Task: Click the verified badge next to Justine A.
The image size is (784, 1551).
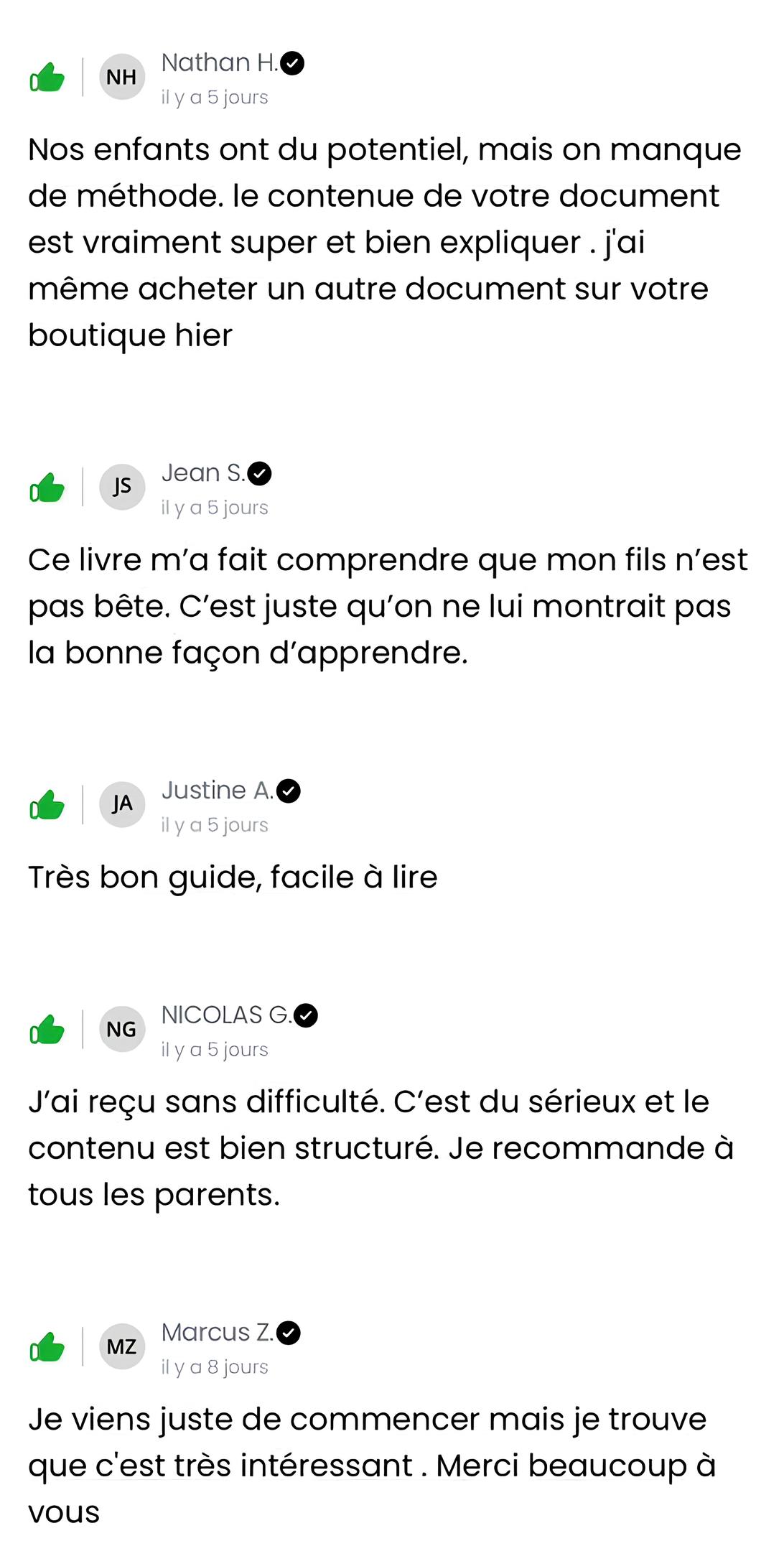Action: pyautogui.click(x=290, y=791)
